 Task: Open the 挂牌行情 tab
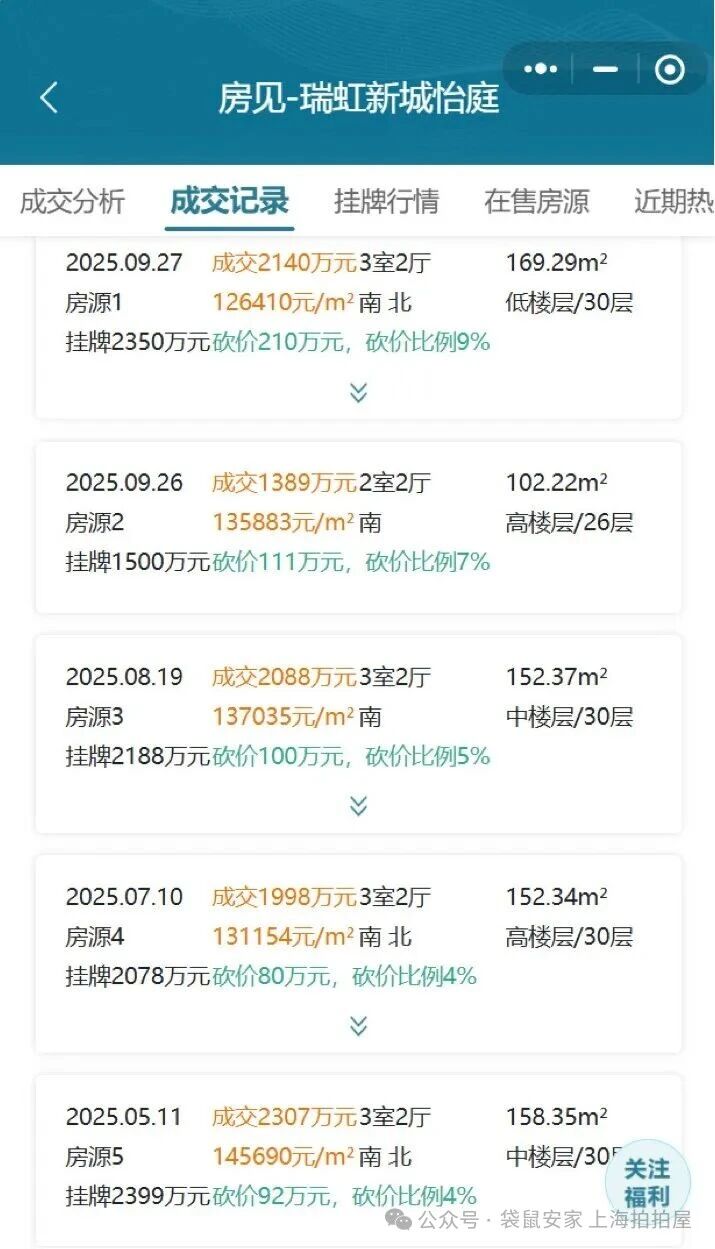[386, 201]
